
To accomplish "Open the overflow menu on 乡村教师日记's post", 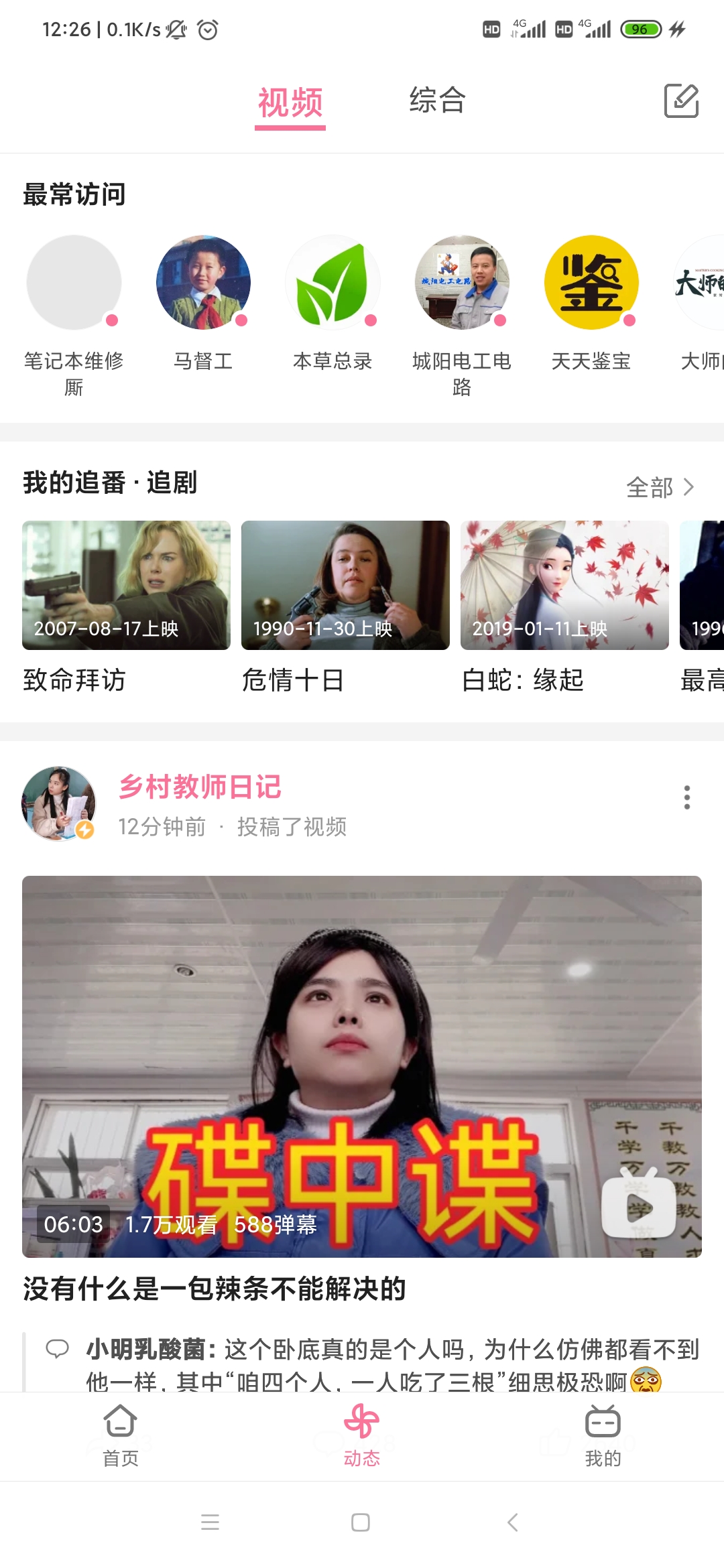I will coord(686,797).
